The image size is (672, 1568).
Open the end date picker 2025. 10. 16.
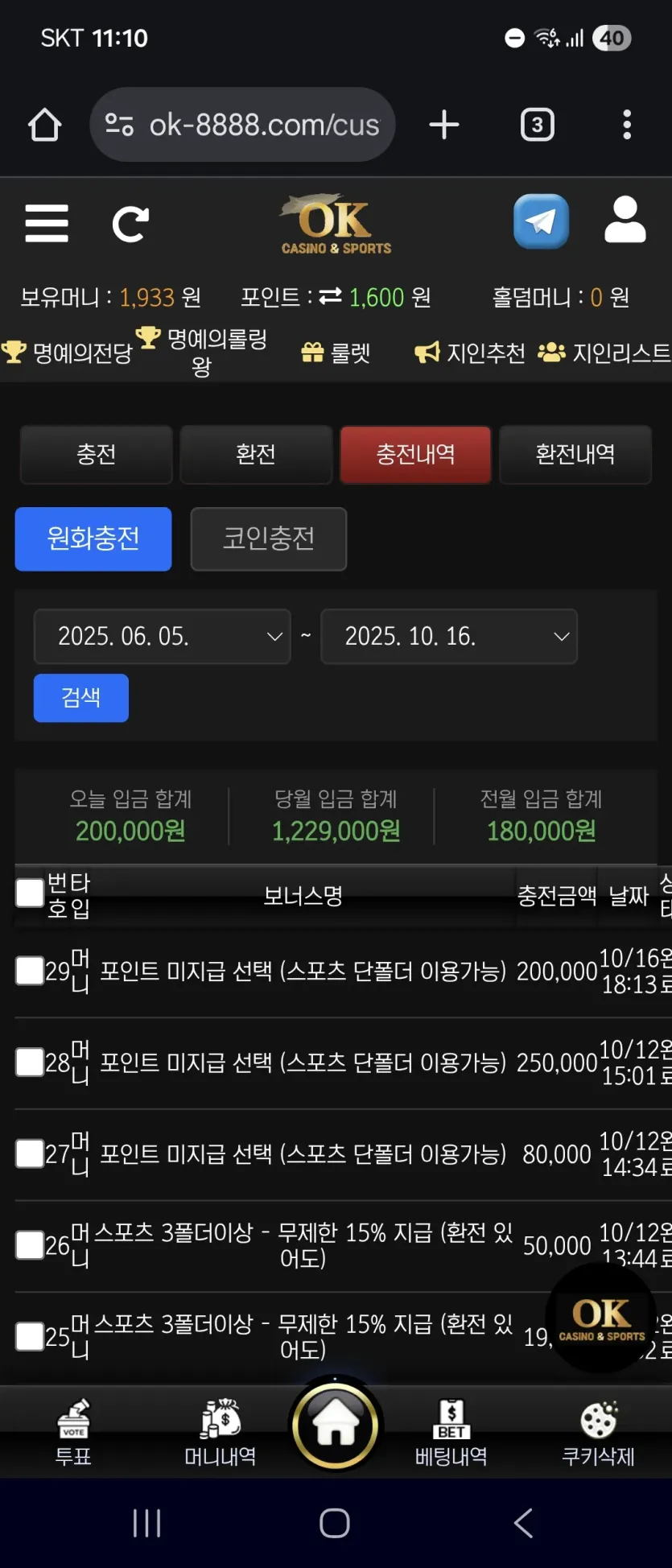click(448, 637)
